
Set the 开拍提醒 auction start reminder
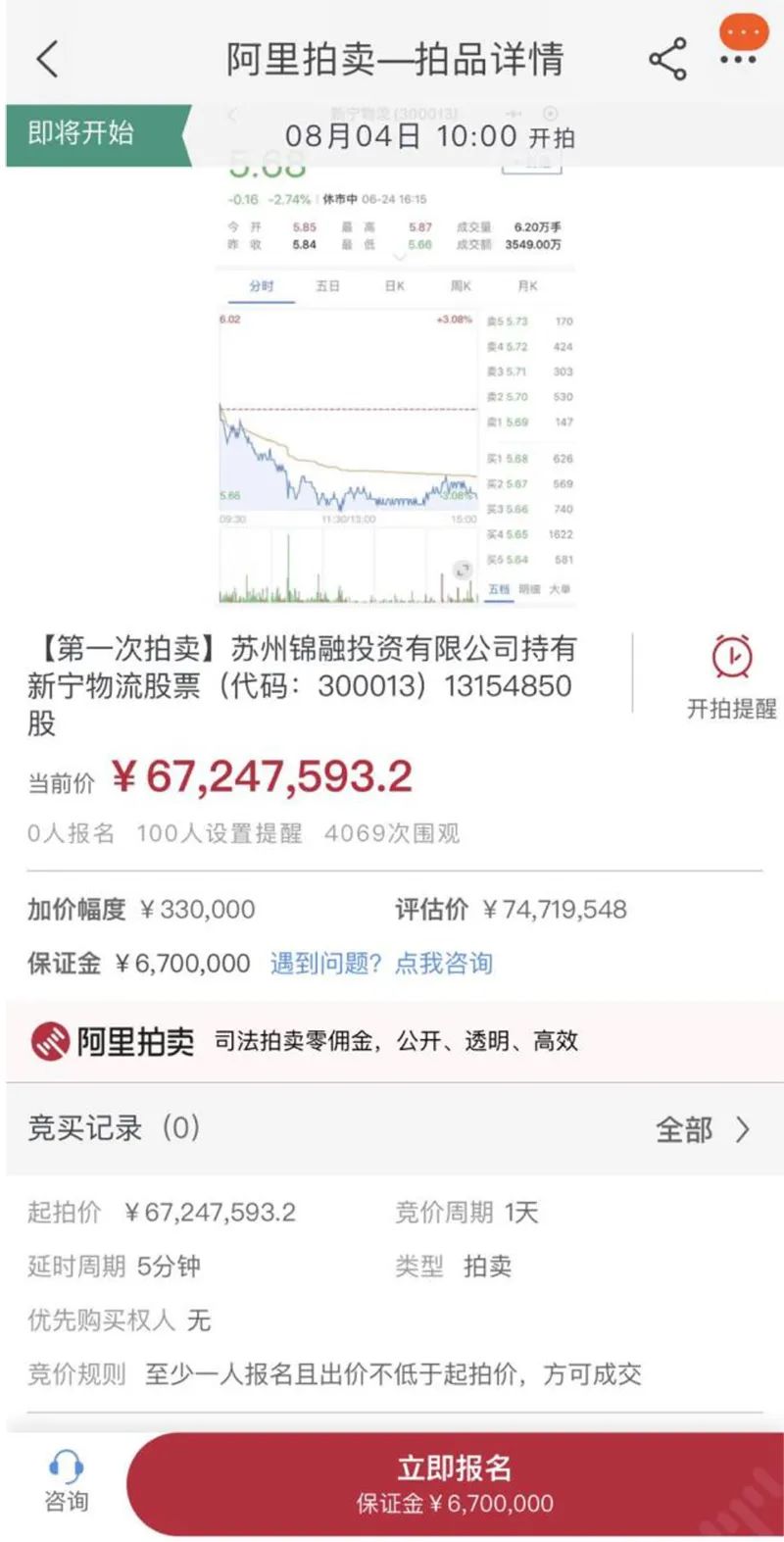pos(731,676)
